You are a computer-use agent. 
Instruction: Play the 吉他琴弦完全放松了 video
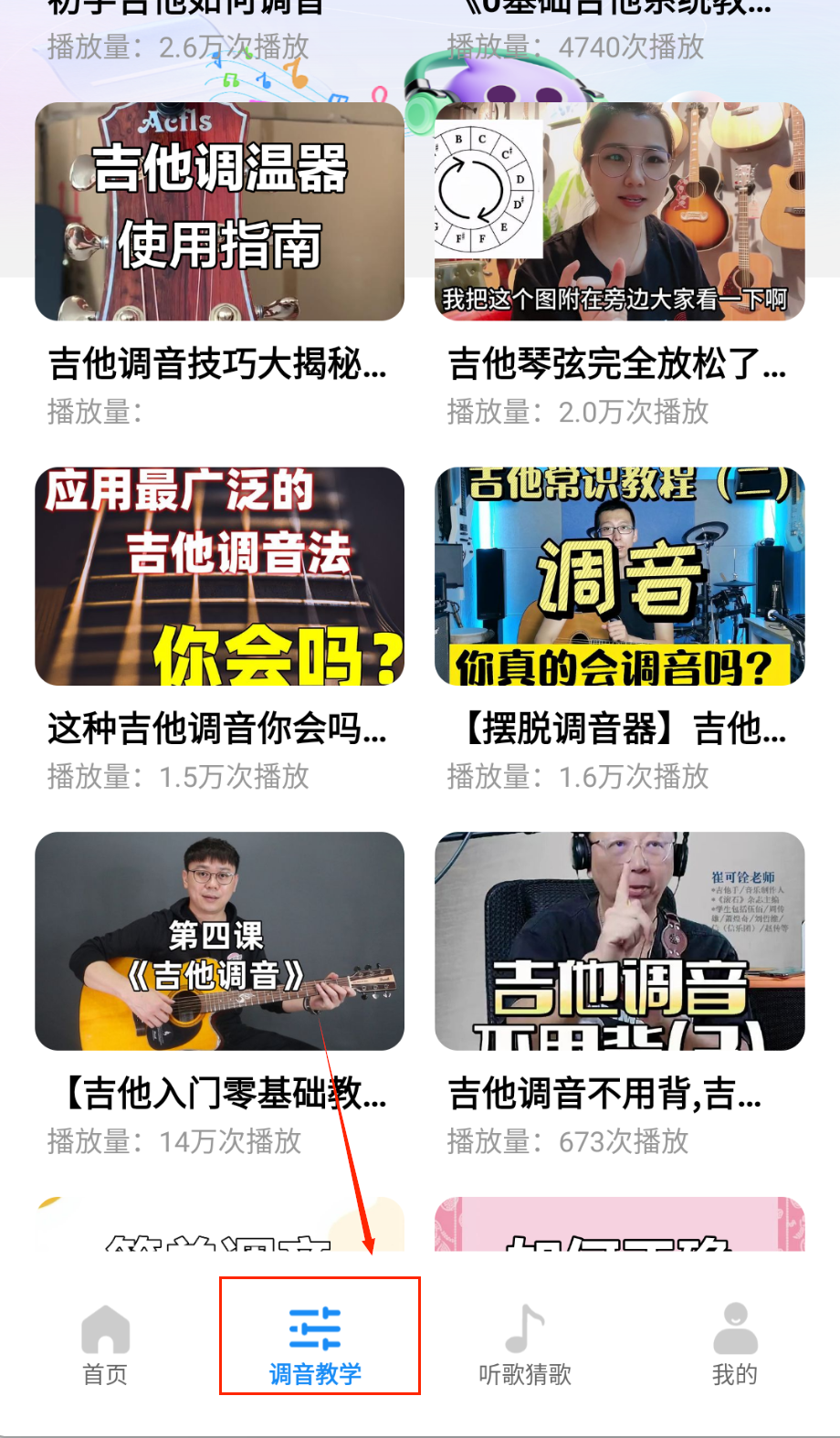[x=619, y=212]
